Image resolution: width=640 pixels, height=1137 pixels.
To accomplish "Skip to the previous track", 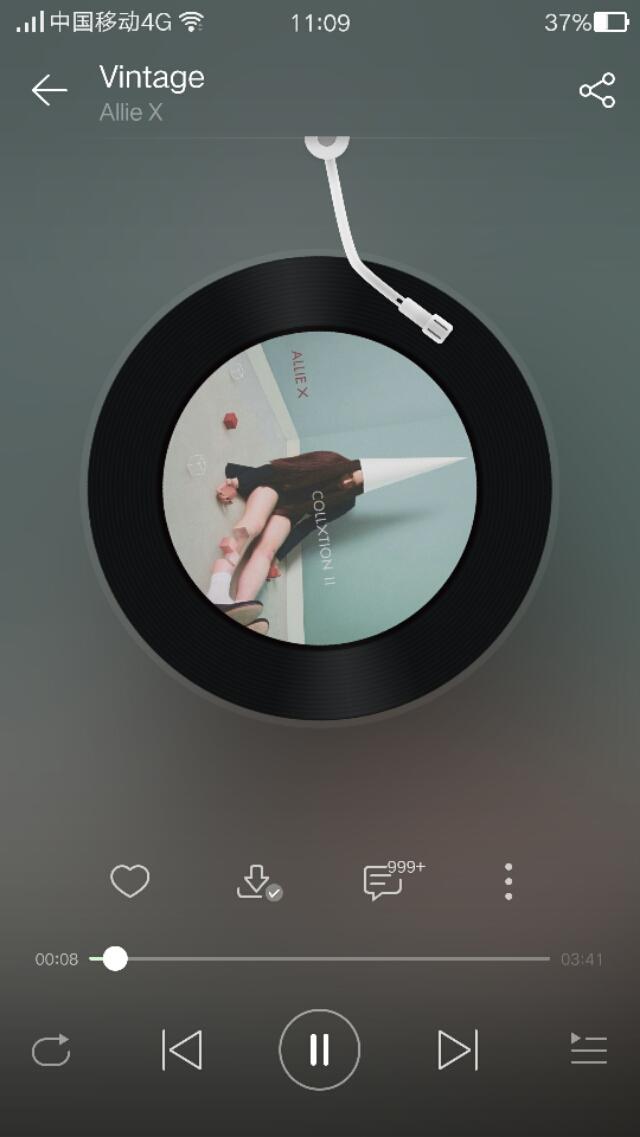I will click(x=182, y=1050).
